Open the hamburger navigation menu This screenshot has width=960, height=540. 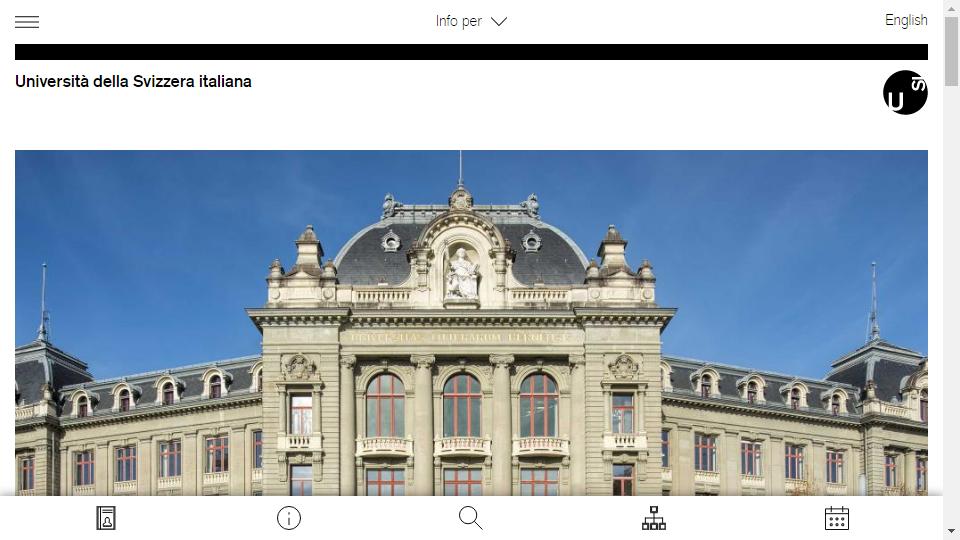tap(27, 21)
